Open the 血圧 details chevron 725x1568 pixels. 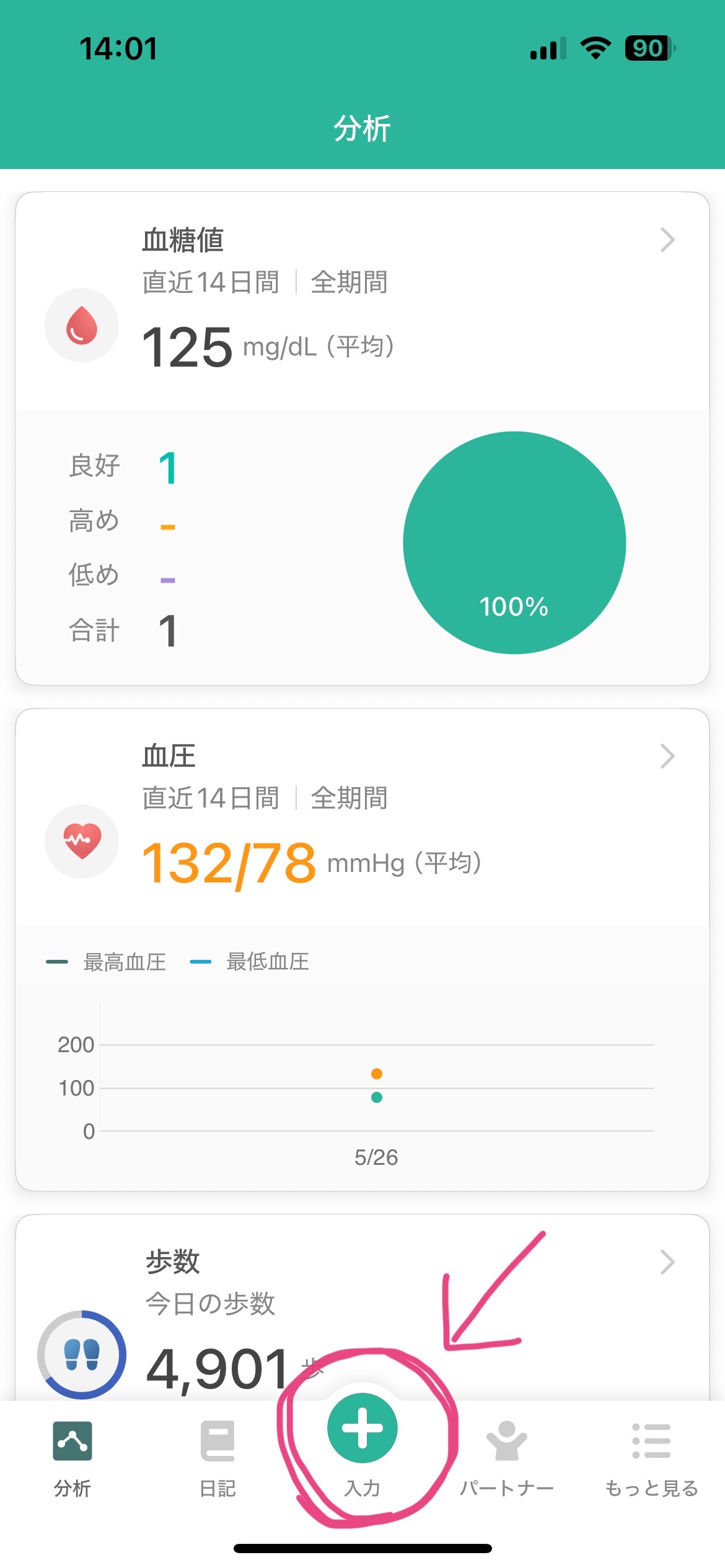coord(667,756)
